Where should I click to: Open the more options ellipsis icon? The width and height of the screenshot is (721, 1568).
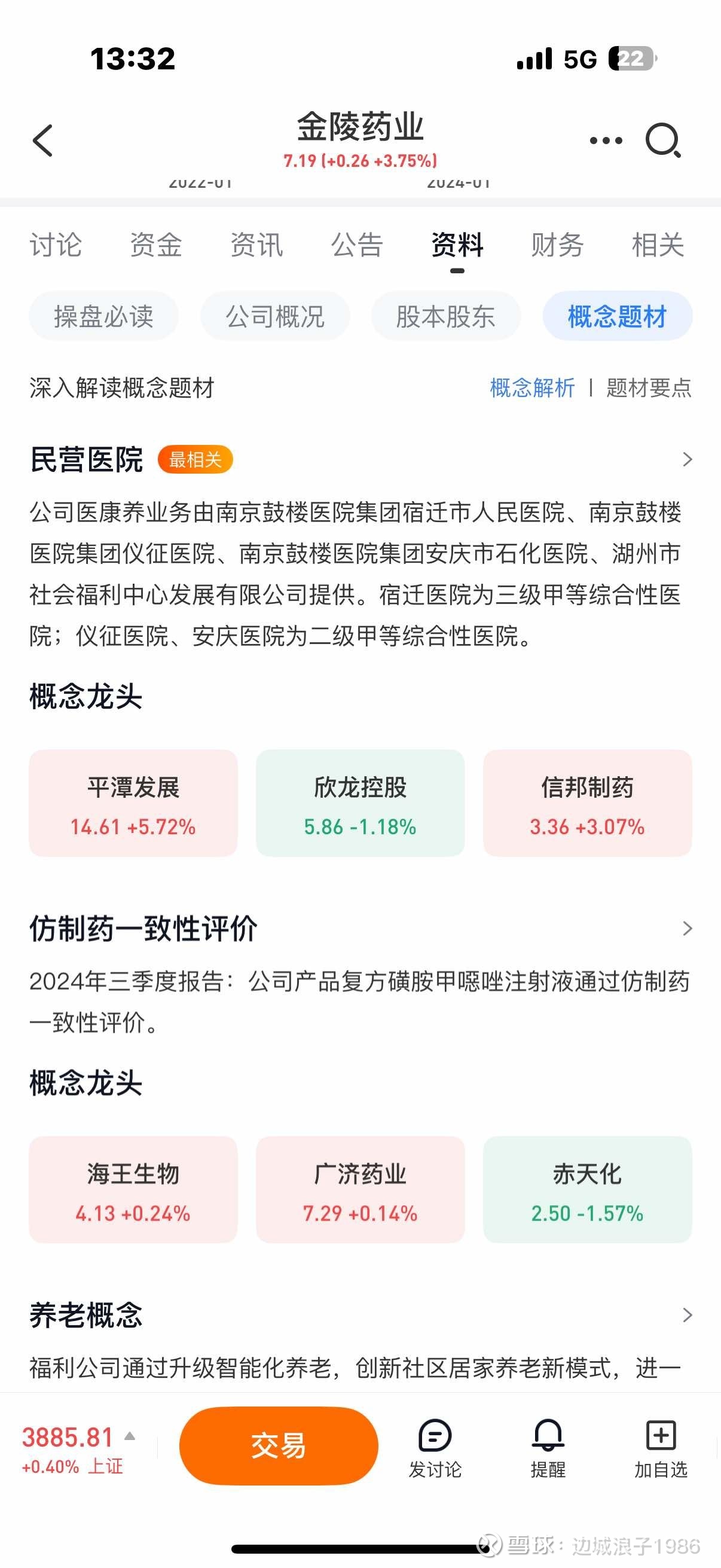tap(605, 140)
